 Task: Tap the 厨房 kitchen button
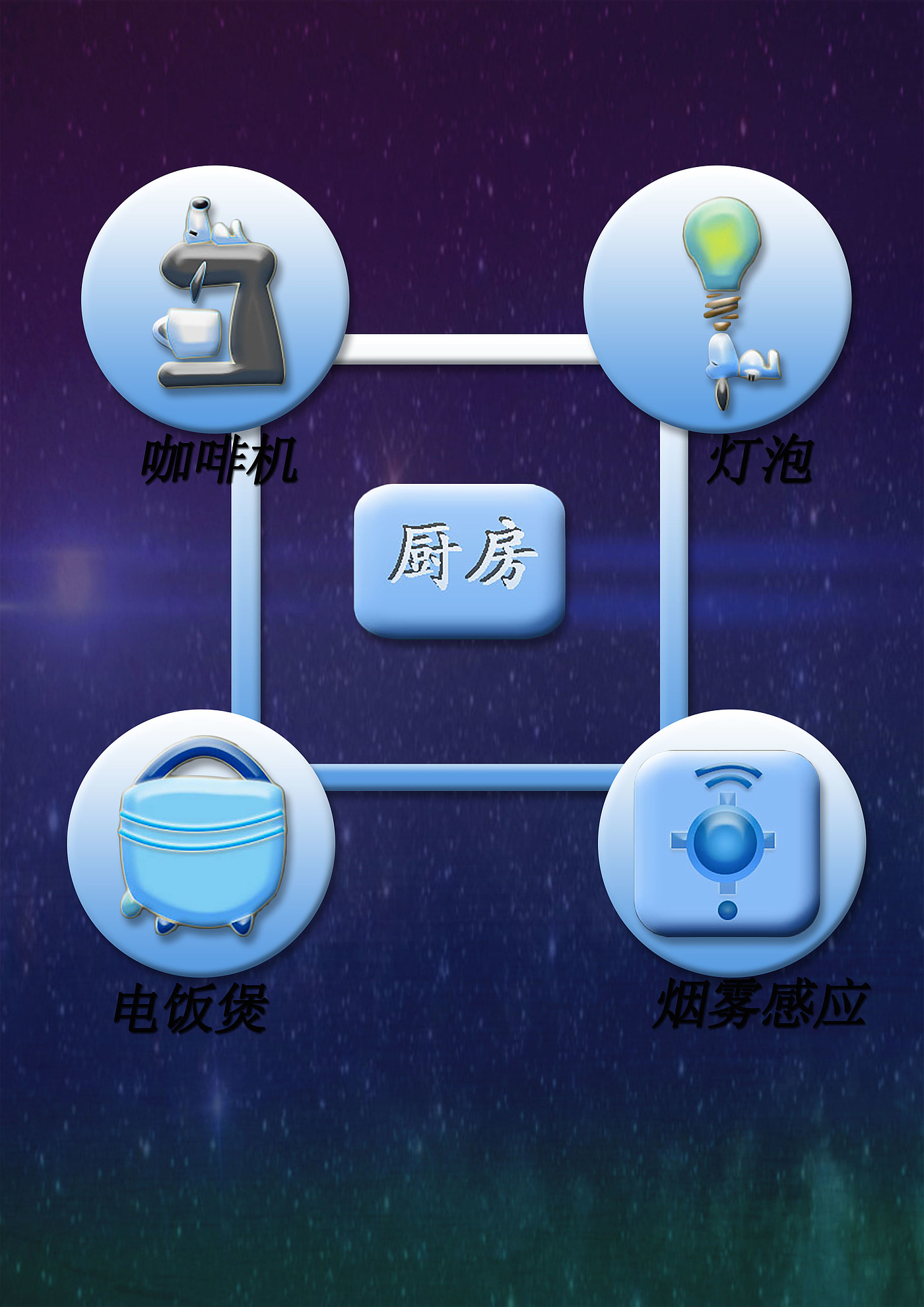pyautogui.click(x=459, y=560)
